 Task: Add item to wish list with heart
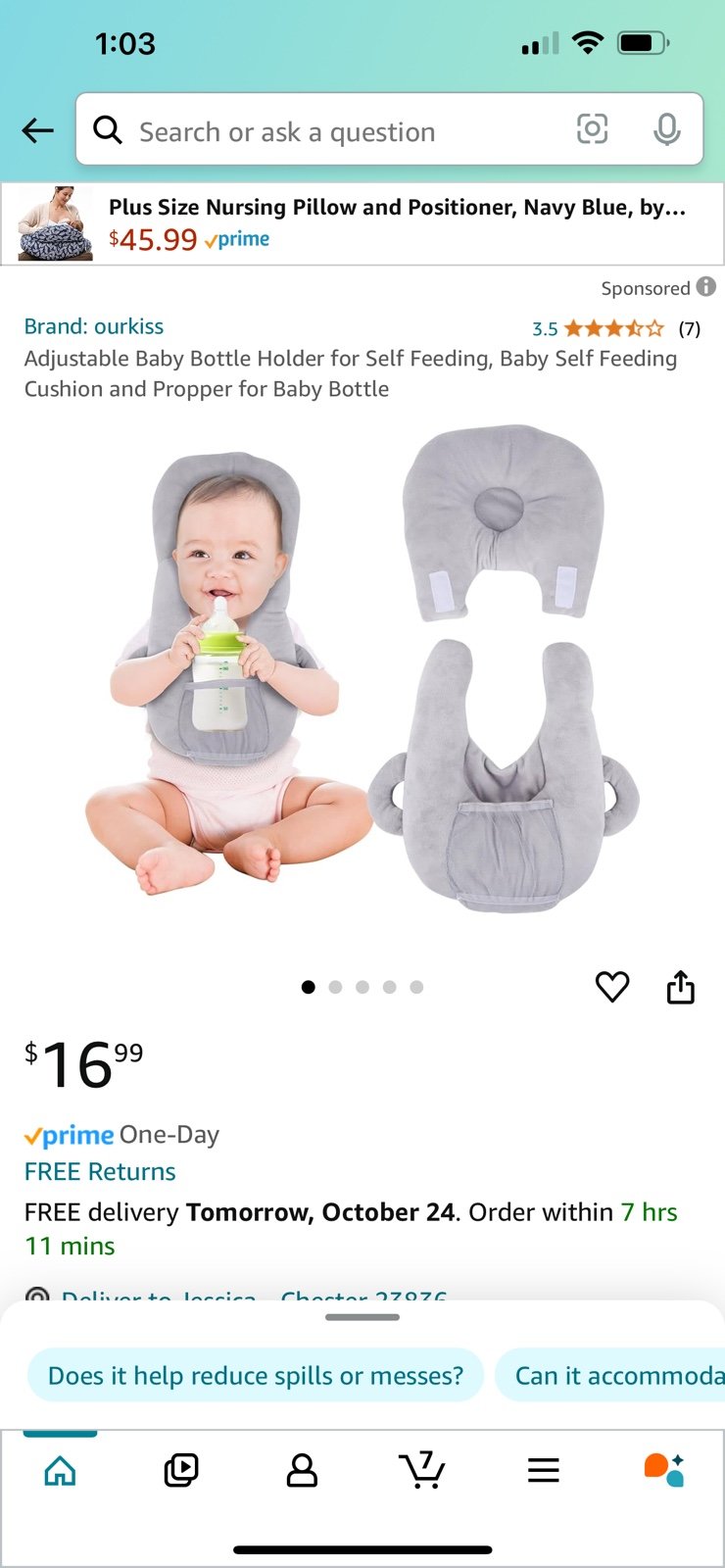click(612, 987)
